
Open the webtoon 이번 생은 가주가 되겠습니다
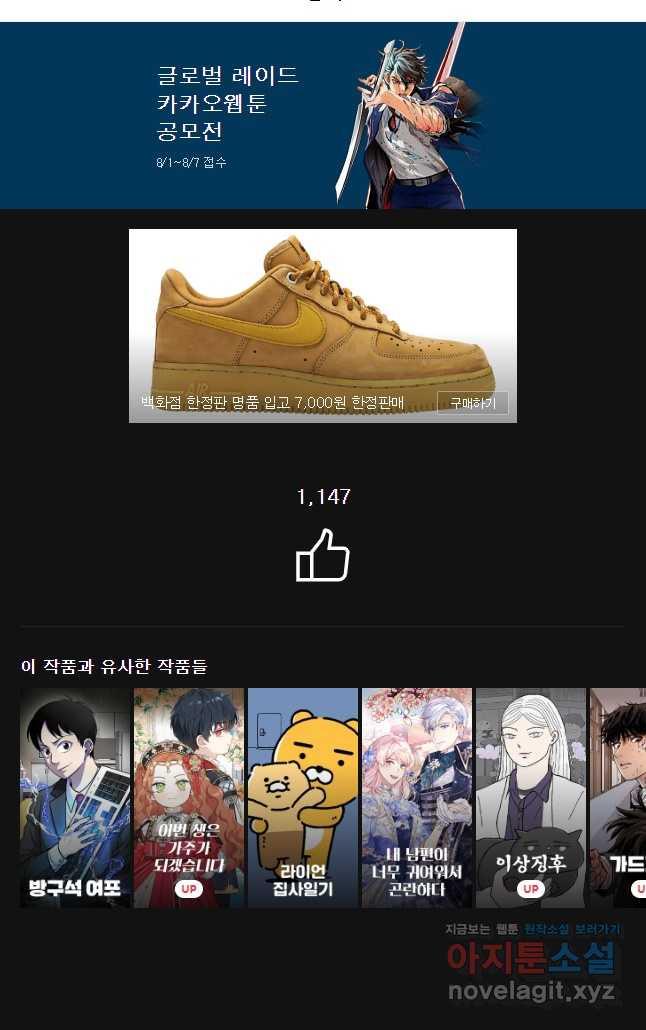189,797
